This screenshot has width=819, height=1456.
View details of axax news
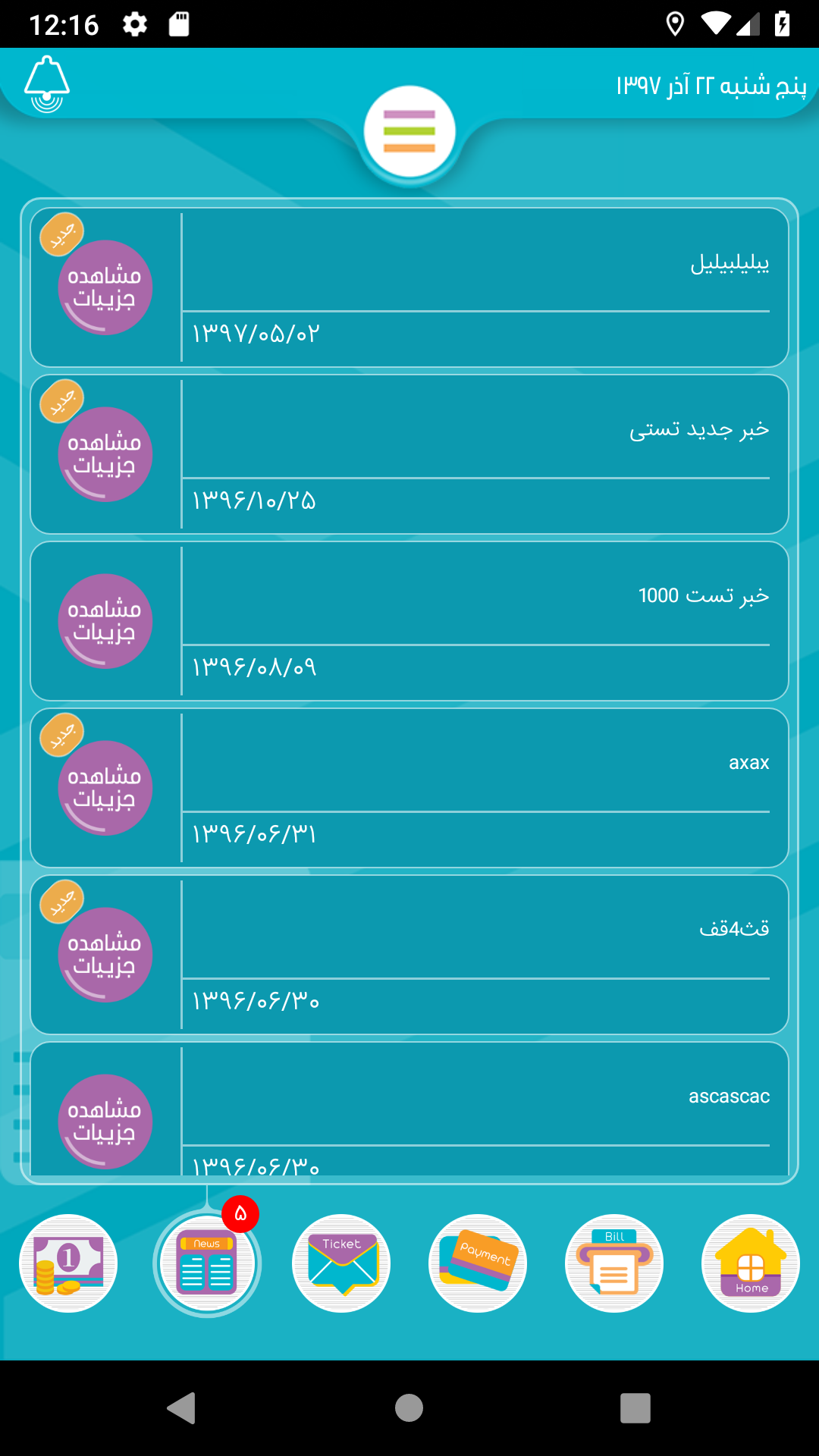[105, 788]
